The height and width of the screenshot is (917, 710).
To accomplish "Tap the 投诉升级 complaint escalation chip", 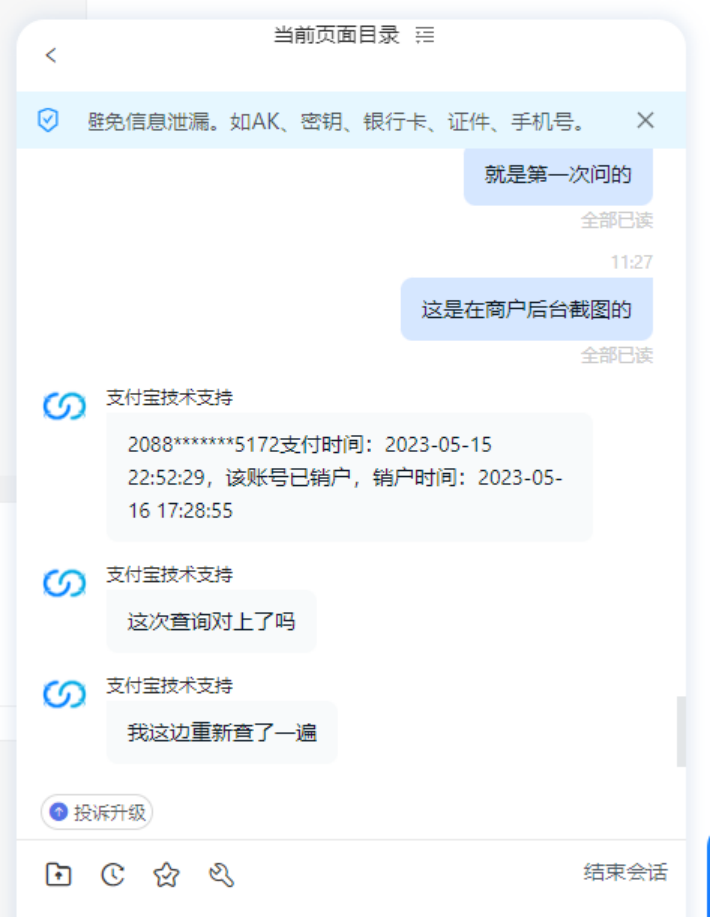I will (97, 812).
